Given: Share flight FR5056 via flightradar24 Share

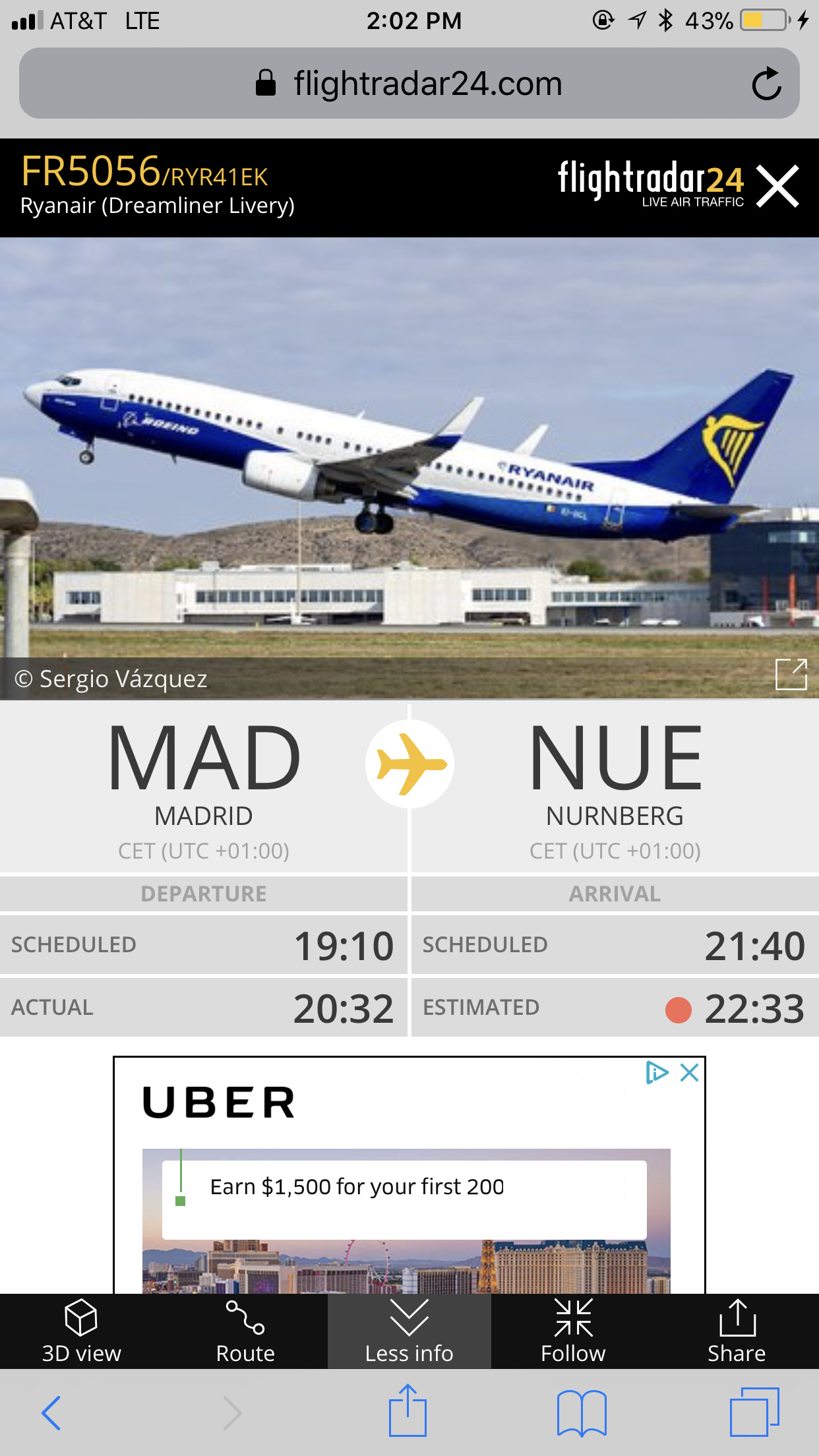Looking at the screenshot, I should pos(737,1331).
